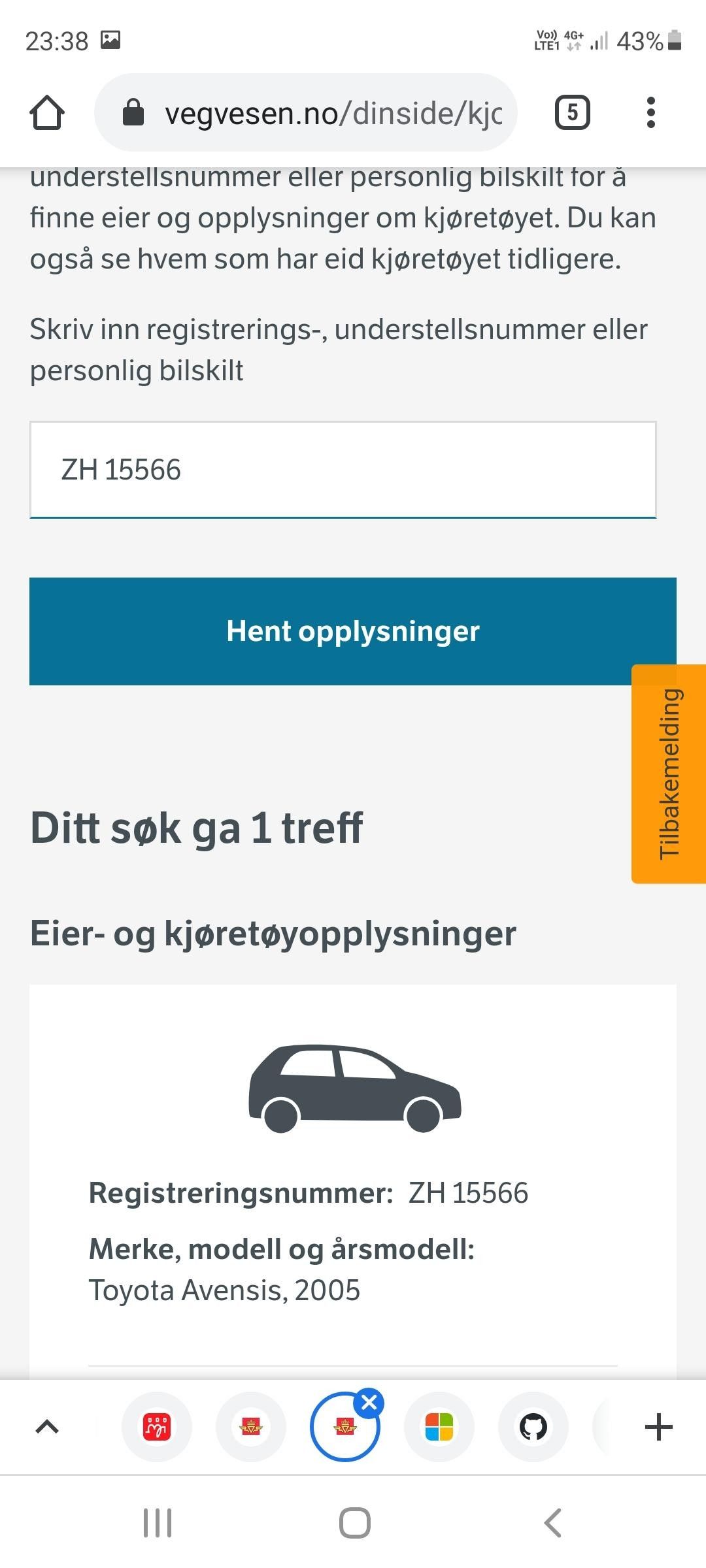This screenshot has width=706, height=1568.
Task: Open the Tilbakemelding feedback tab
Action: point(669,774)
